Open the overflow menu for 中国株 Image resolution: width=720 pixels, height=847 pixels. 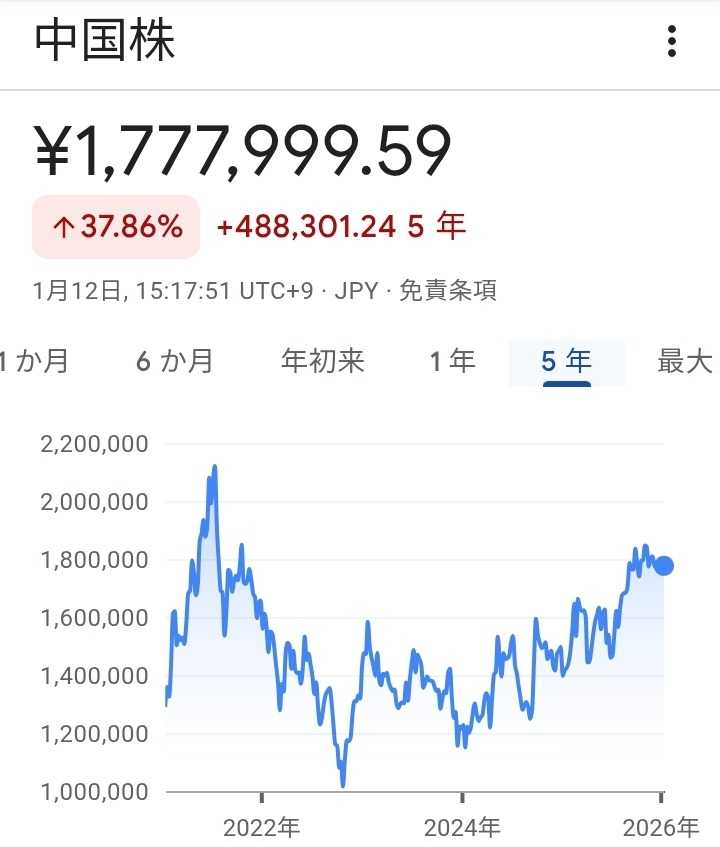point(671,42)
